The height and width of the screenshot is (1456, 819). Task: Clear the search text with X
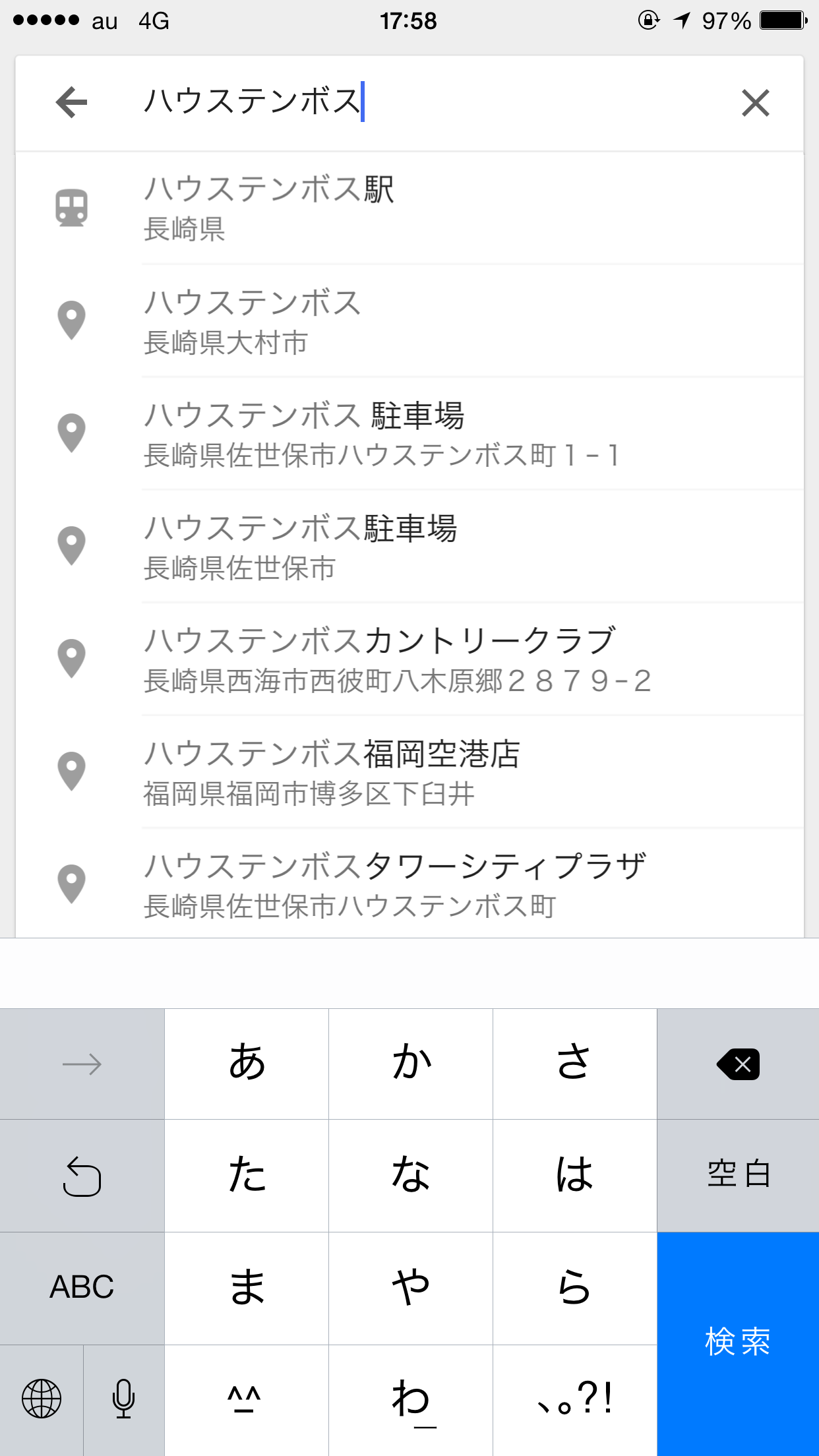(755, 103)
